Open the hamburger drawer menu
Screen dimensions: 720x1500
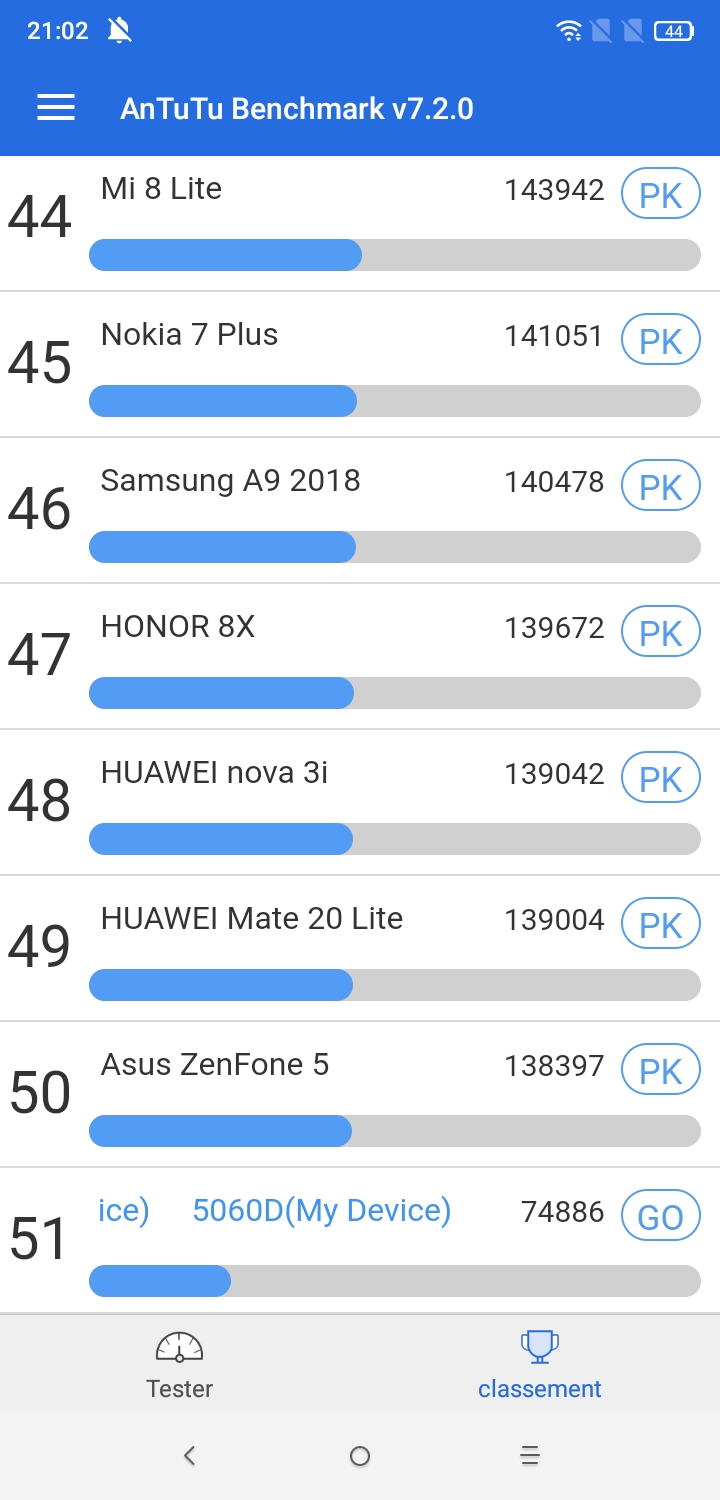point(56,108)
